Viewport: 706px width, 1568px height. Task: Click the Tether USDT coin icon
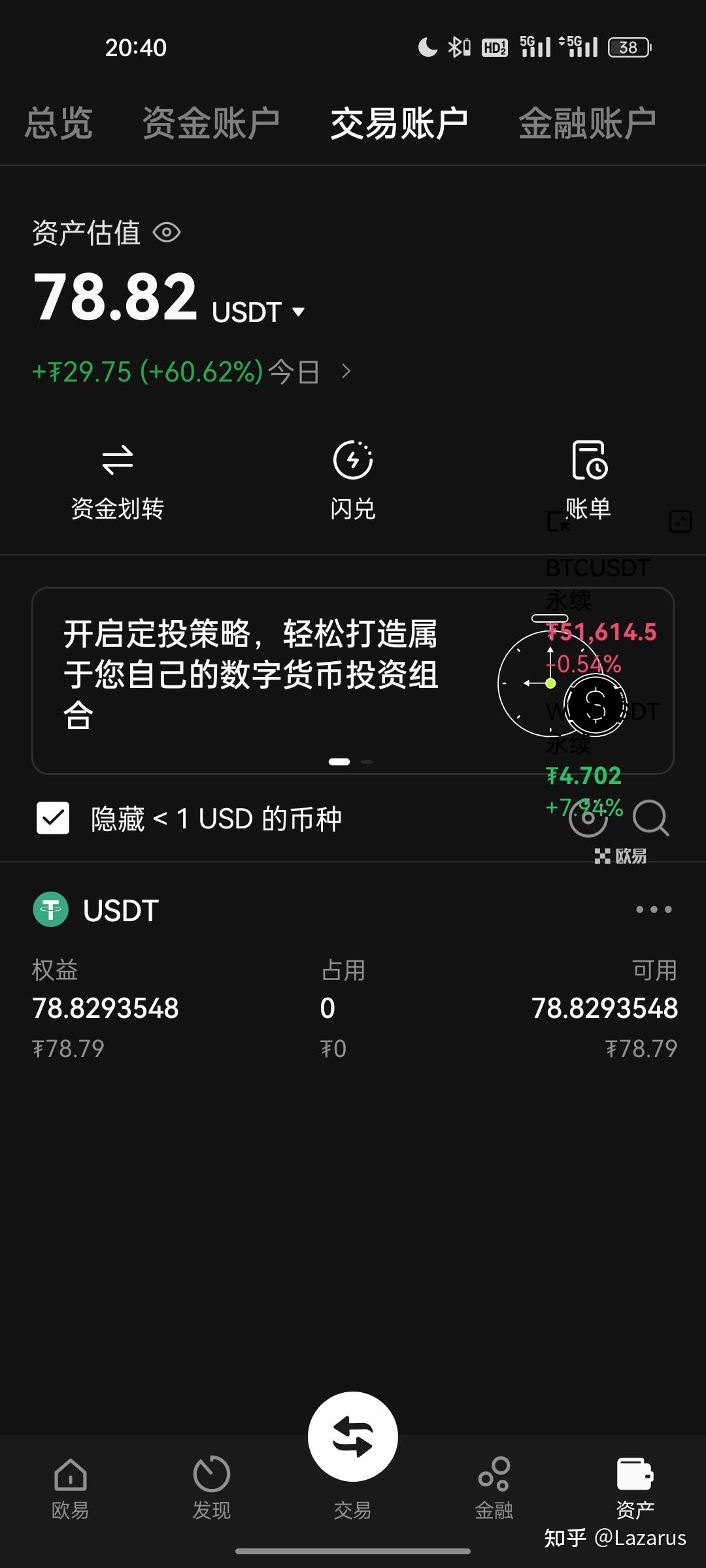(x=52, y=909)
